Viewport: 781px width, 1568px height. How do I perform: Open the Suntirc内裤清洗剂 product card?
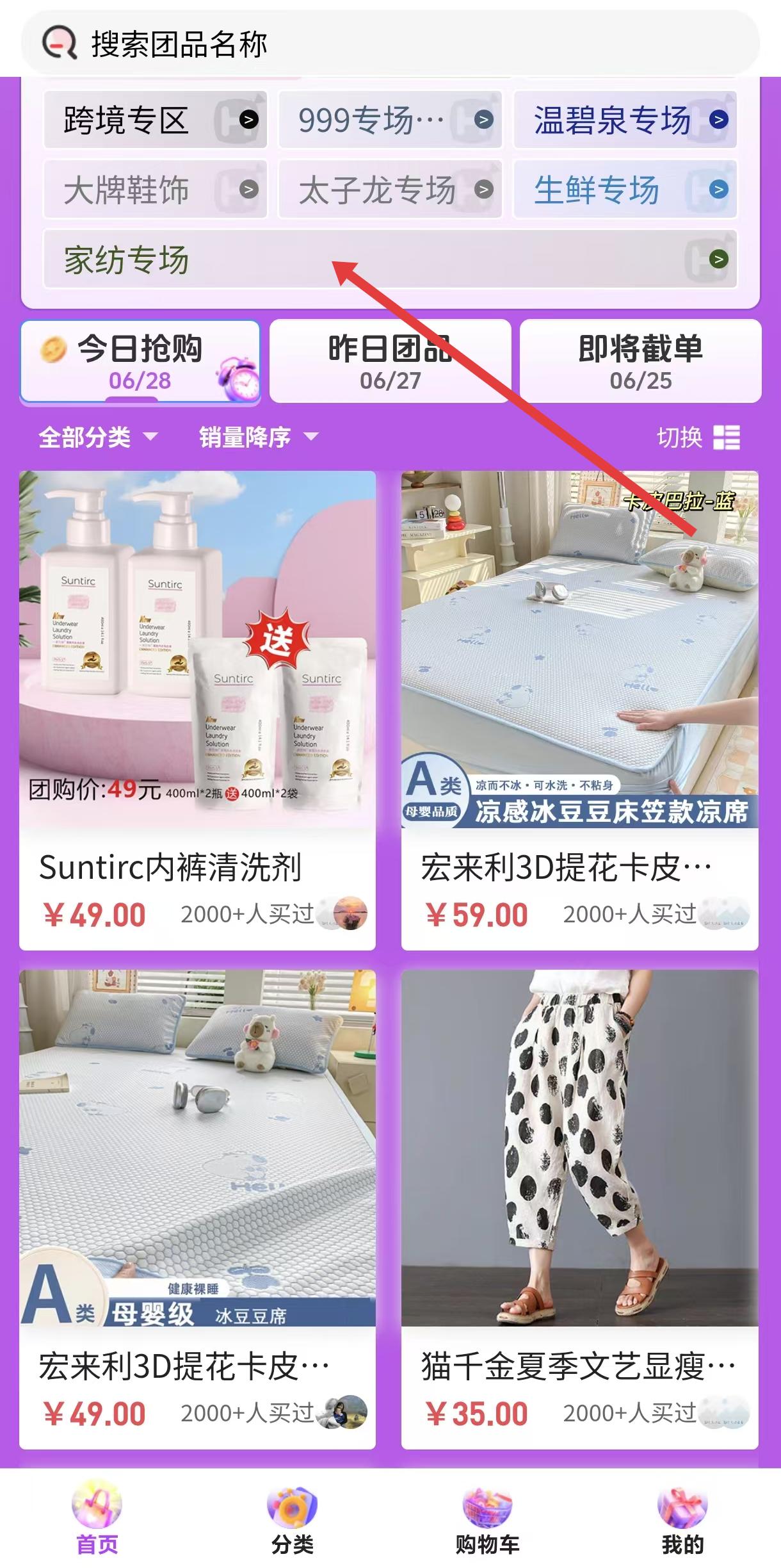(197, 710)
